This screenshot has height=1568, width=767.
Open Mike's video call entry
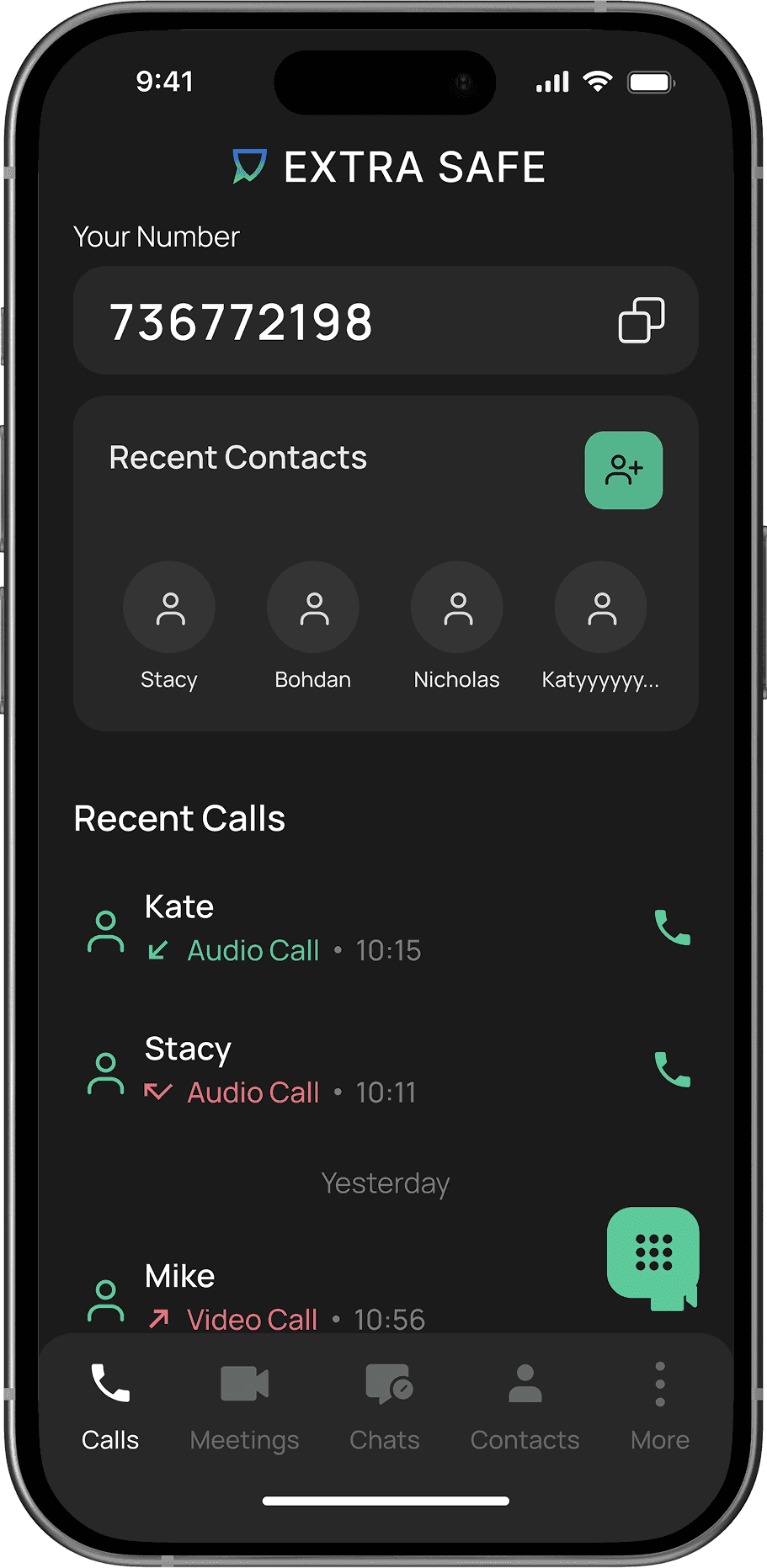pos(282,1297)
